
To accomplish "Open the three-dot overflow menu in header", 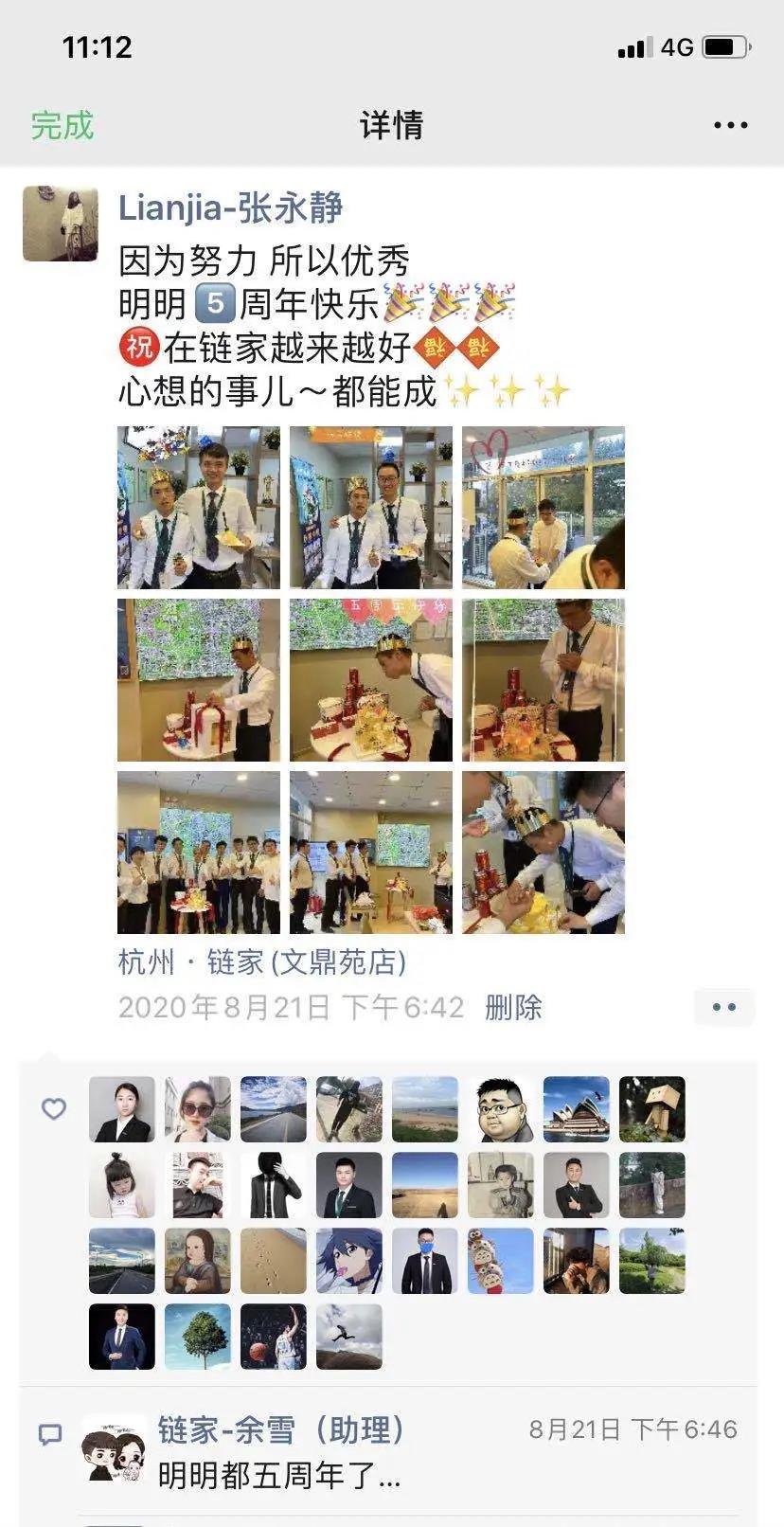I will coord(730,125).
